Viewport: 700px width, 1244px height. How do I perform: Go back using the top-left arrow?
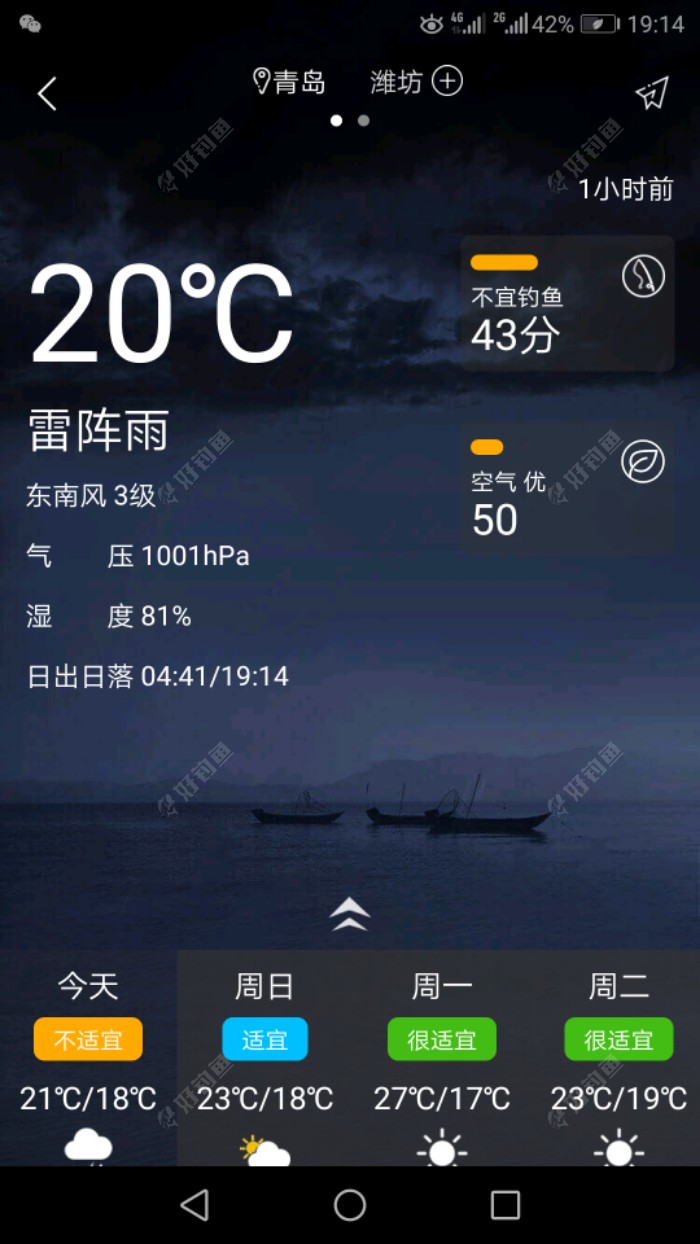[47, 94]
